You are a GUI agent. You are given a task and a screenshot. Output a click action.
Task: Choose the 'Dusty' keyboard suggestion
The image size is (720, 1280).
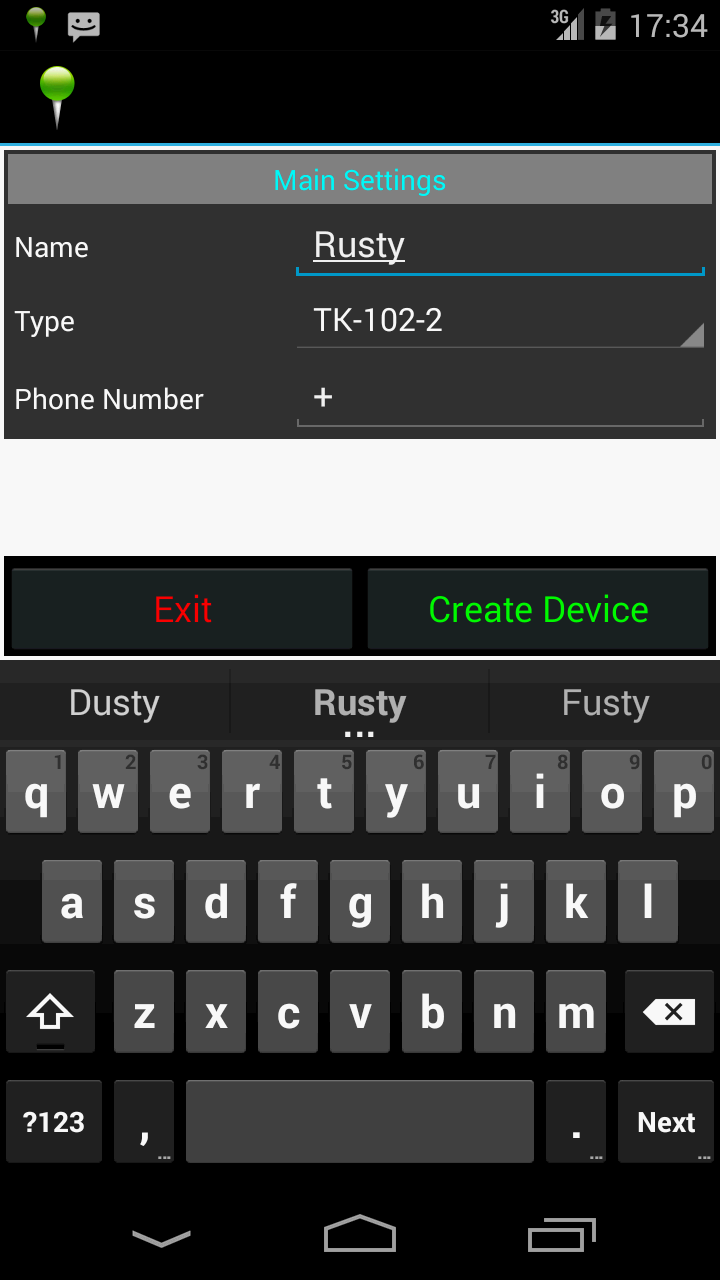pos(114,703)
